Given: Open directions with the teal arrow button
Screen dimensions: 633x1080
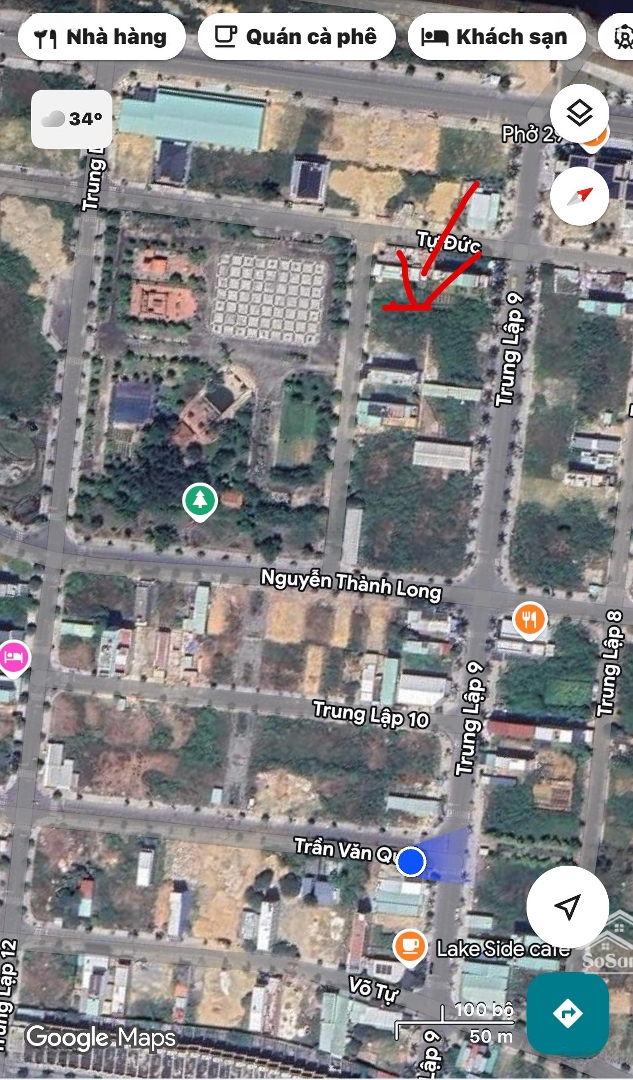Looking at the screenshot, I should 567,1014.
